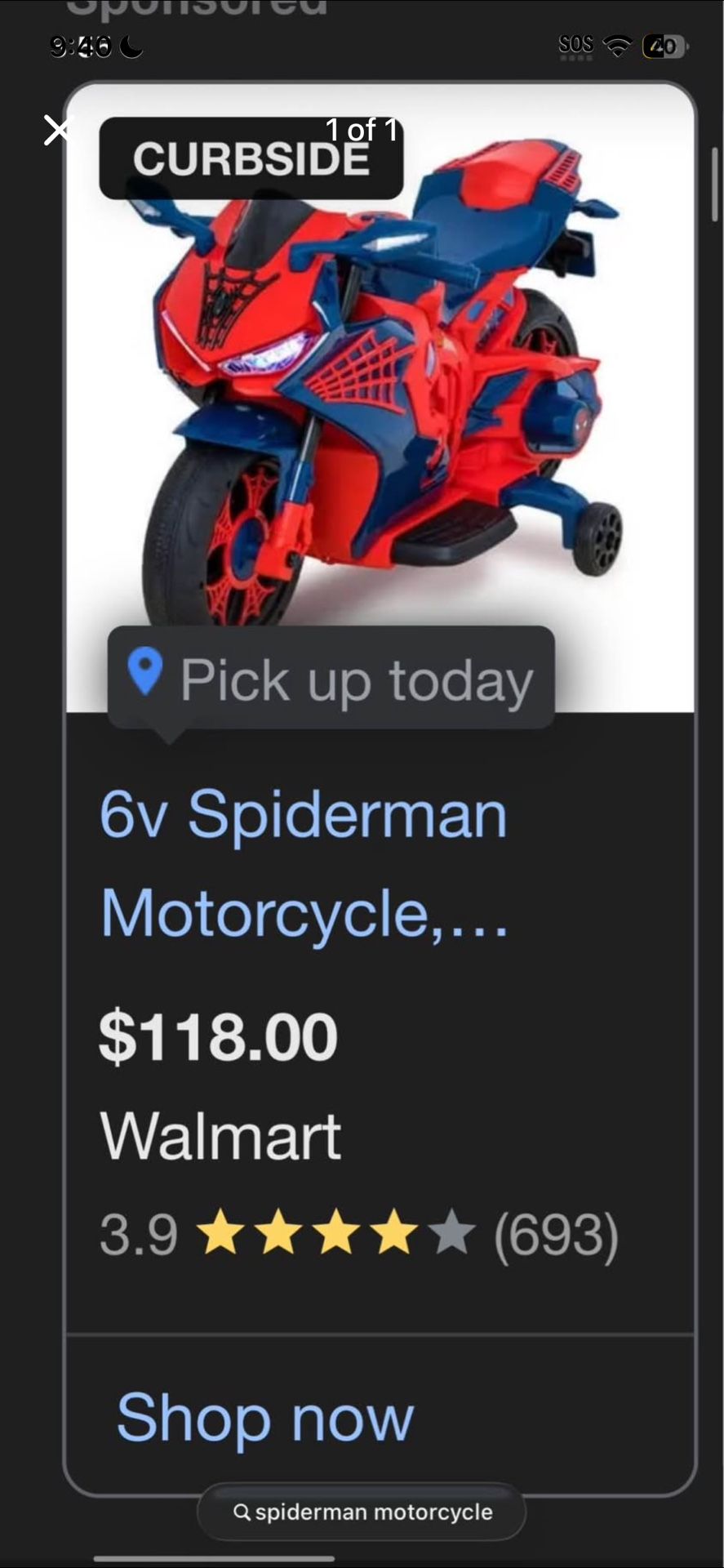Tap the 1 of 1 page indicator
724x1568 pixels.
tap(362, 131)
